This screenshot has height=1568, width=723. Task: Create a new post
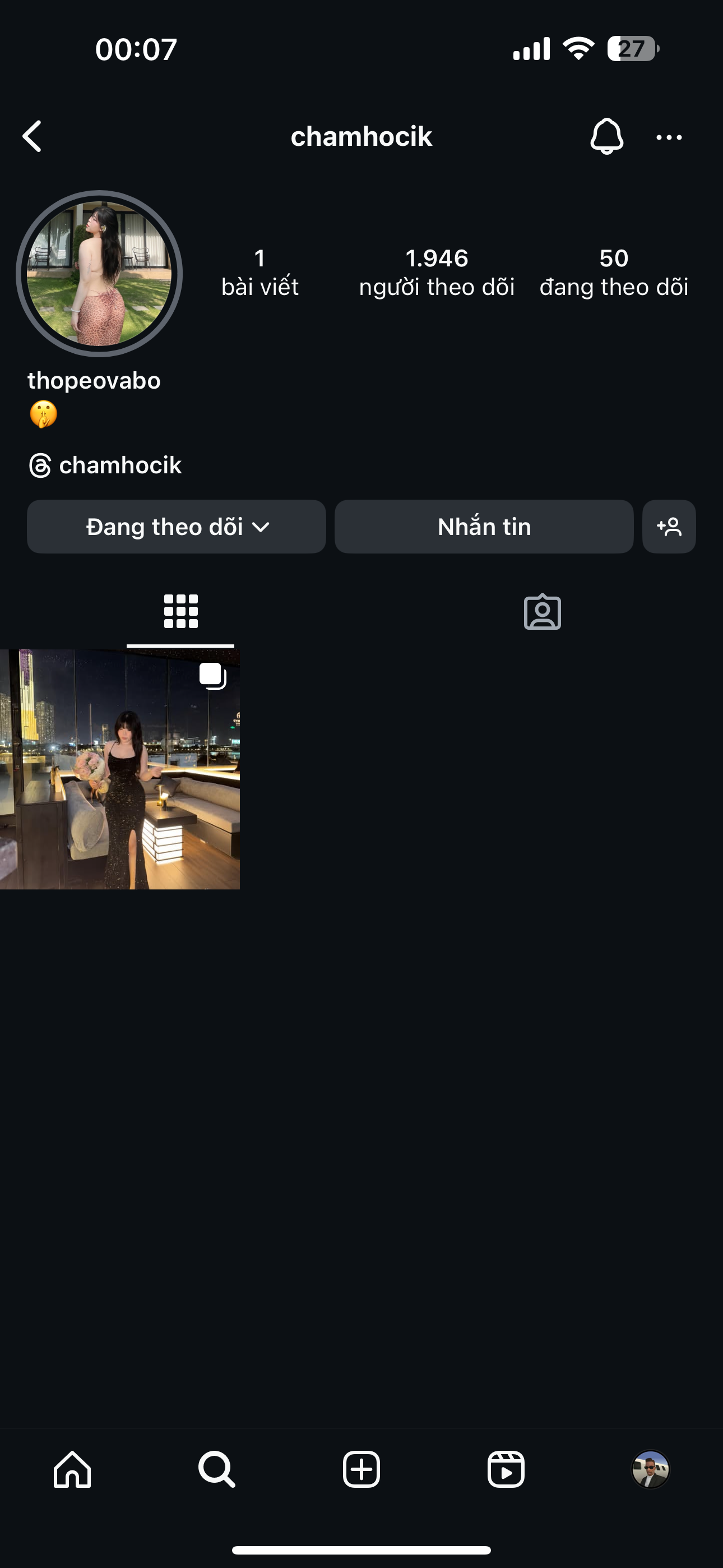point(361,1469)
